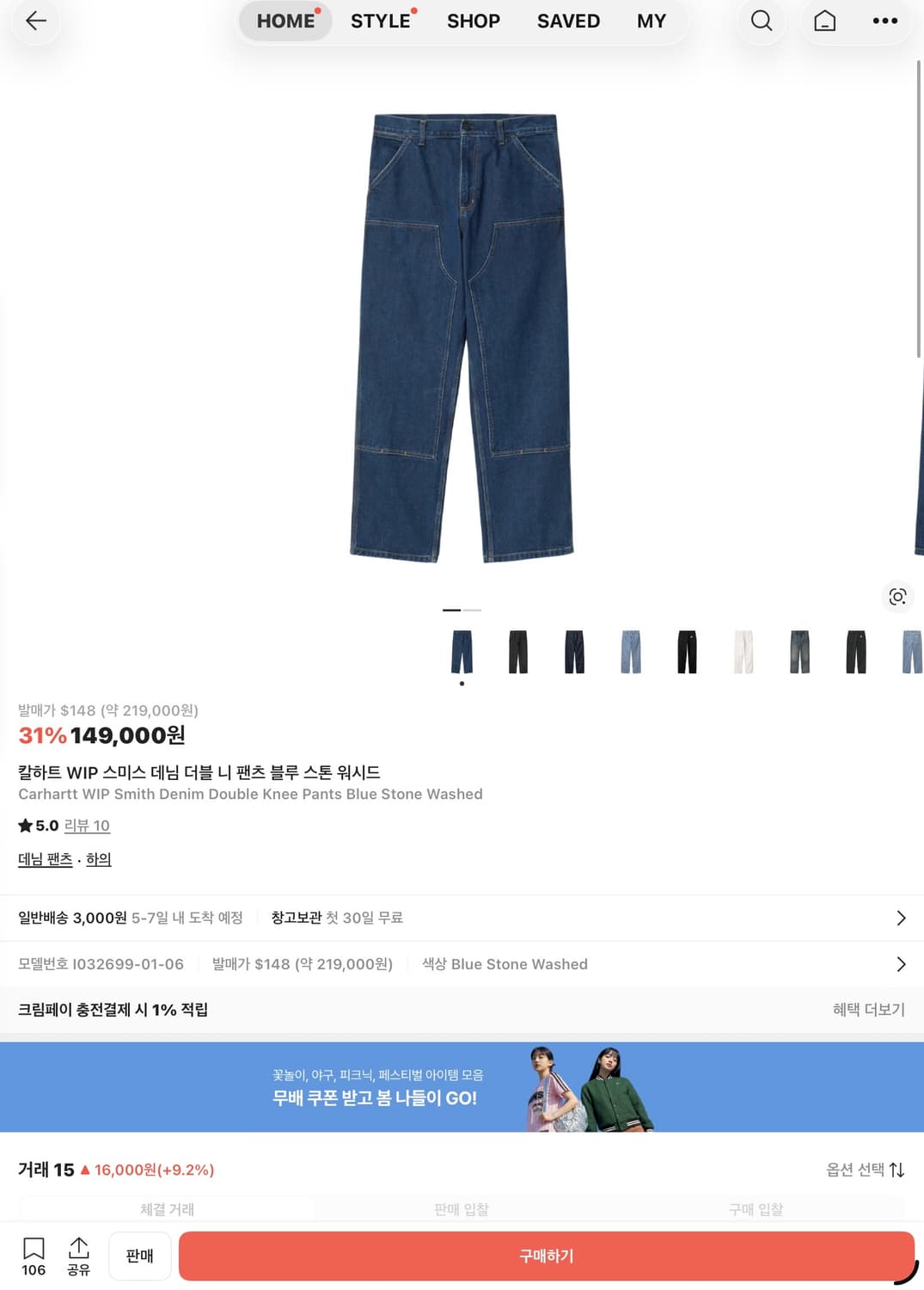Open 혜택 더보기 for payment benefits
The image size is (924, 1290).
(x=867, y=1008)
